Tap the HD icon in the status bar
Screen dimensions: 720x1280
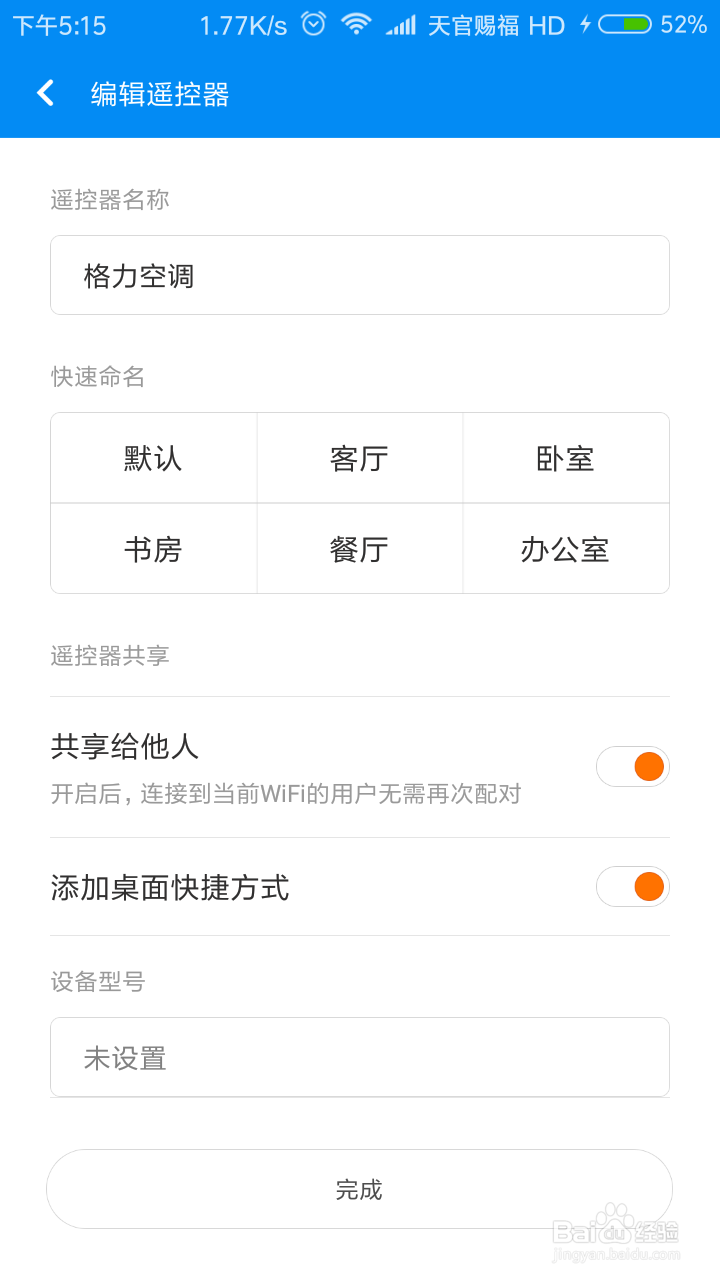(546, 25)
